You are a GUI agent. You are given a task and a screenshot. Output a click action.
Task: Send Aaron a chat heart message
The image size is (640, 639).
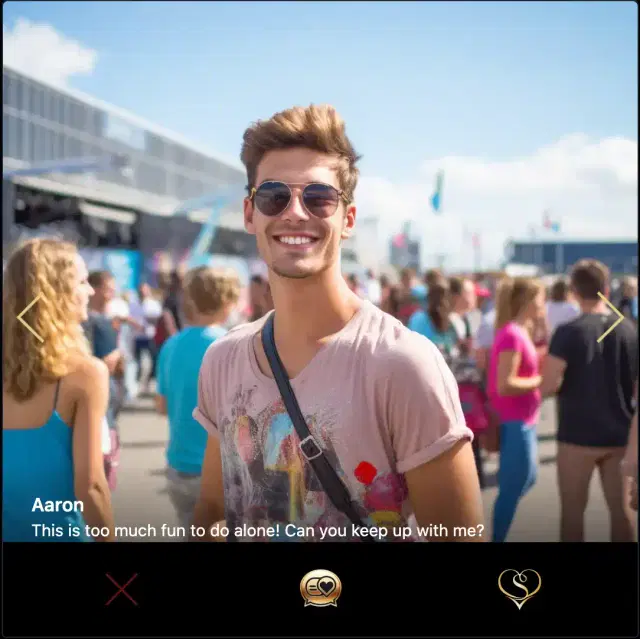pos(320,588)
